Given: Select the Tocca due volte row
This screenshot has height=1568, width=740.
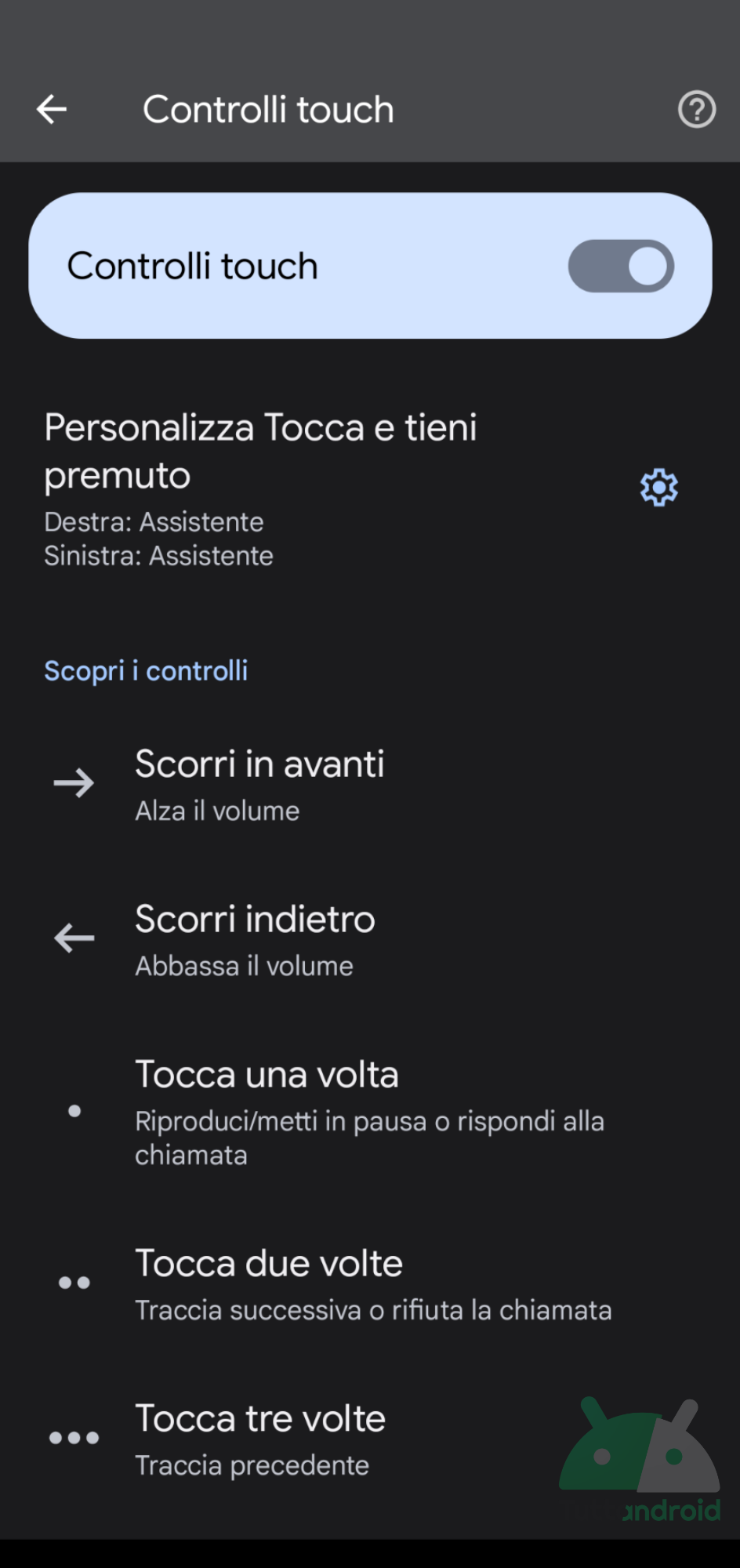Looking at the screenshot, I should point(370,1284).
